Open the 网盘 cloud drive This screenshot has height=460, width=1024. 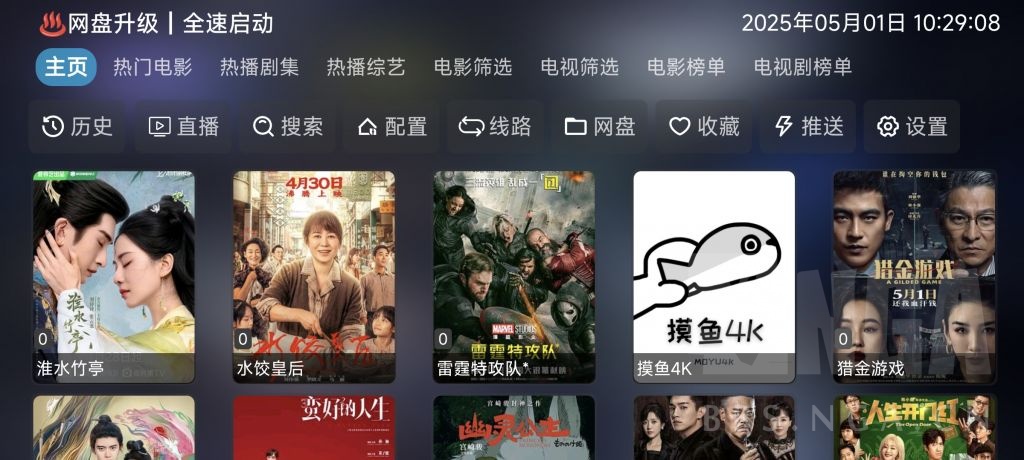[x=600, y=126]
